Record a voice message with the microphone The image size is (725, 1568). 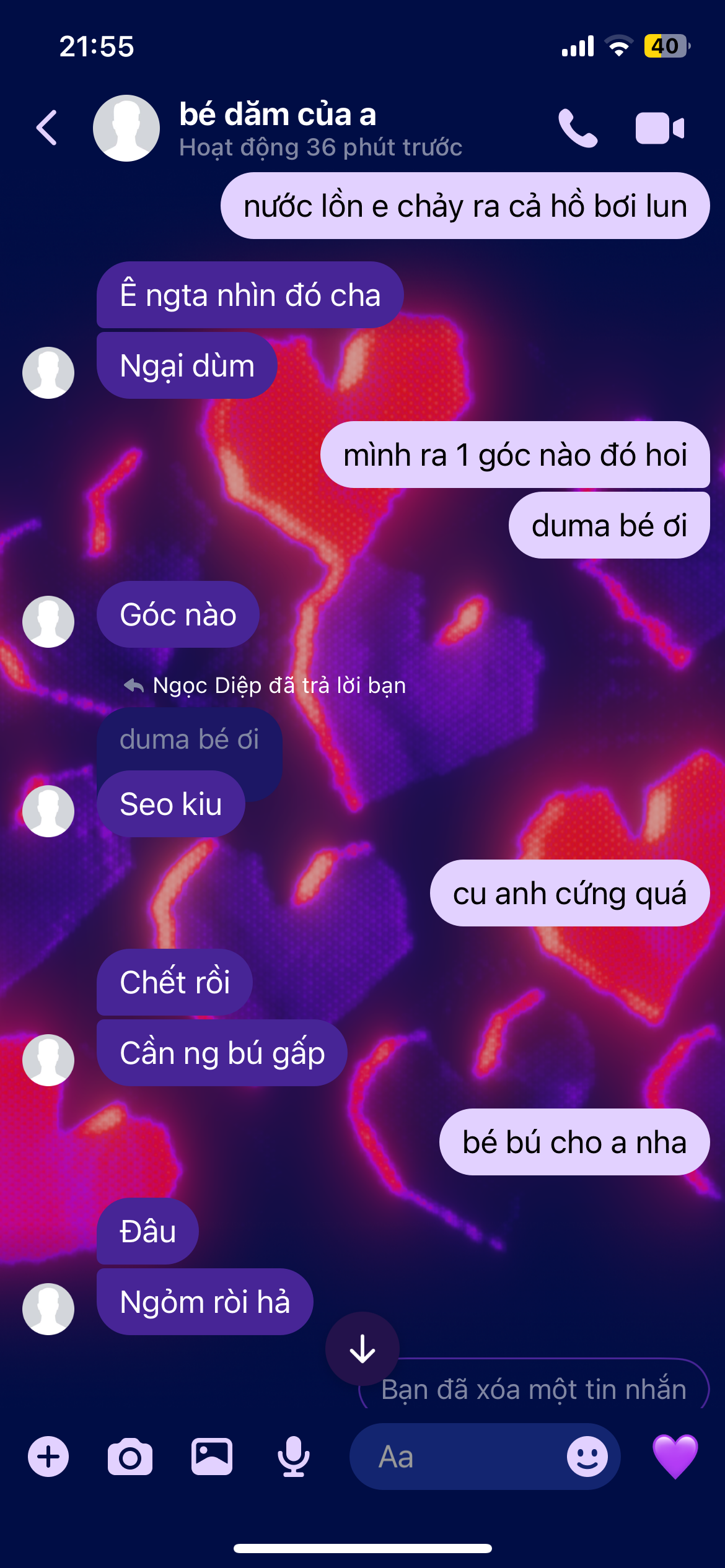pyautogui.click(x=293, y=1457)
